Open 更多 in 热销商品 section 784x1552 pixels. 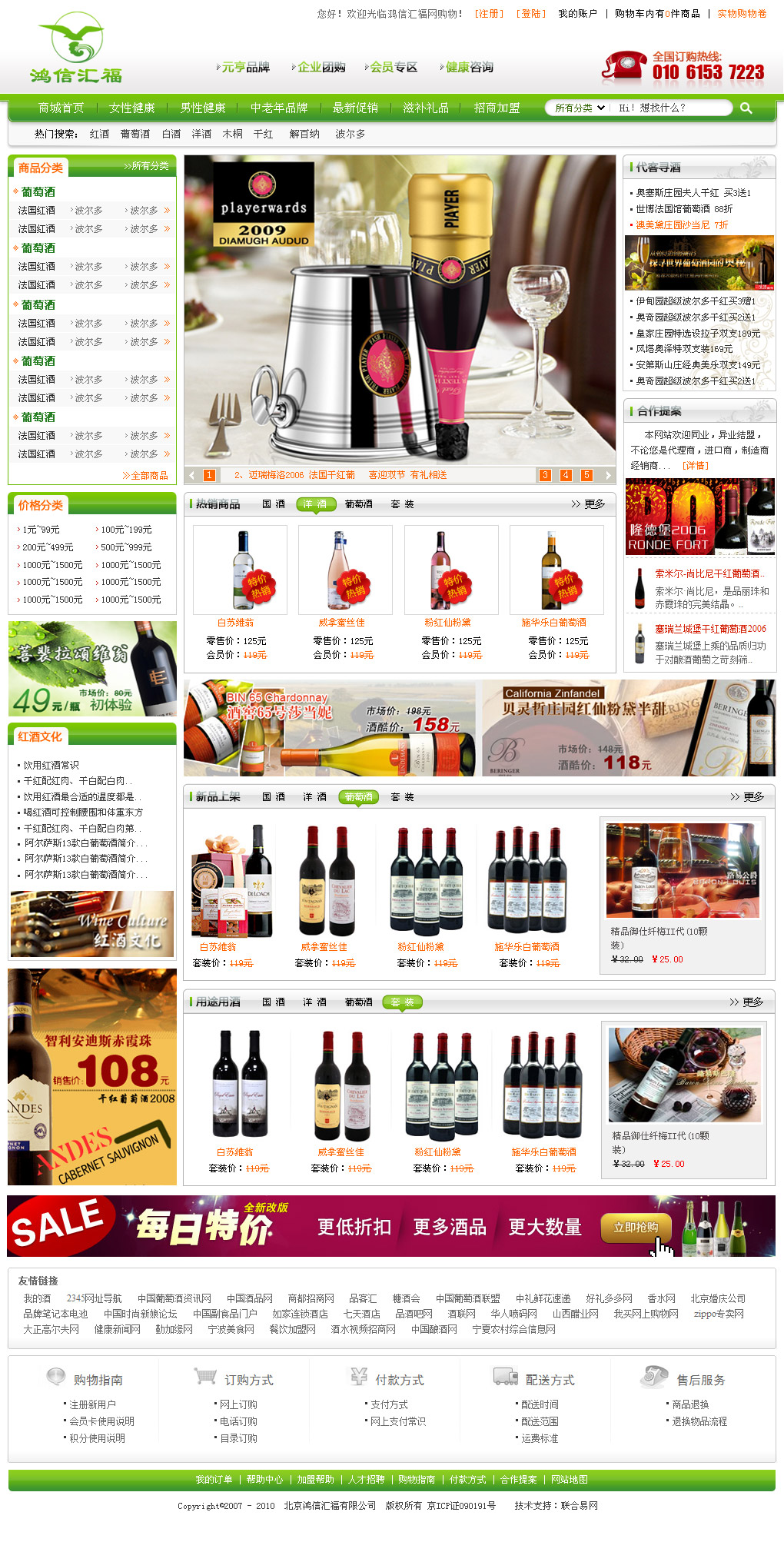click(x=589, y=504)
